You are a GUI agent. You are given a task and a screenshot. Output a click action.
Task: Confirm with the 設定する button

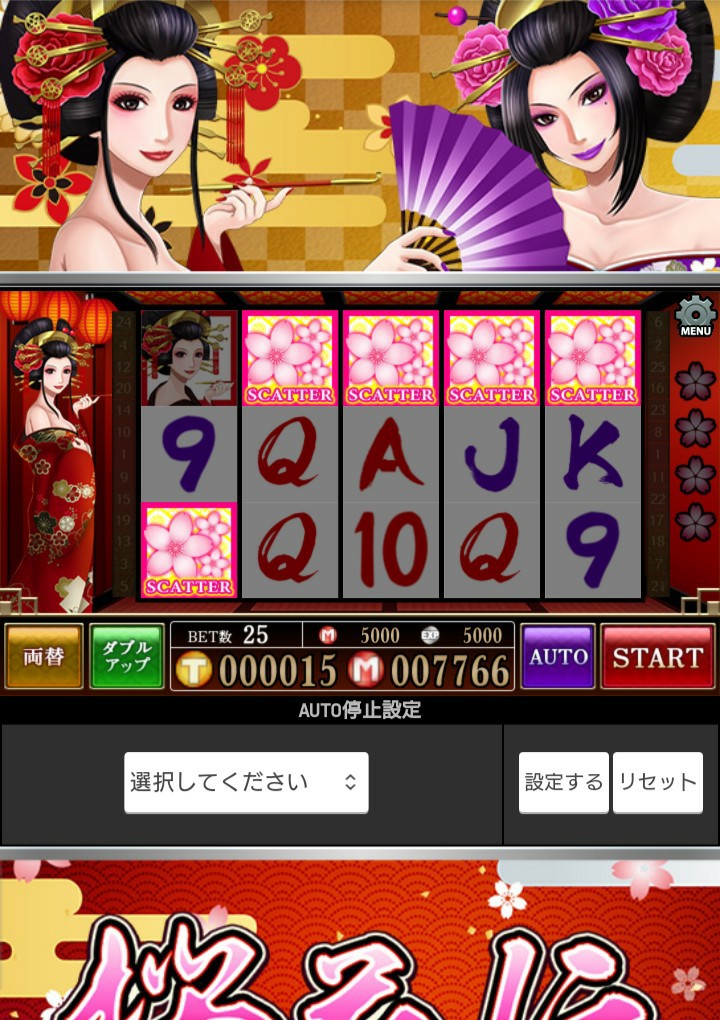(x=563, y=782)
